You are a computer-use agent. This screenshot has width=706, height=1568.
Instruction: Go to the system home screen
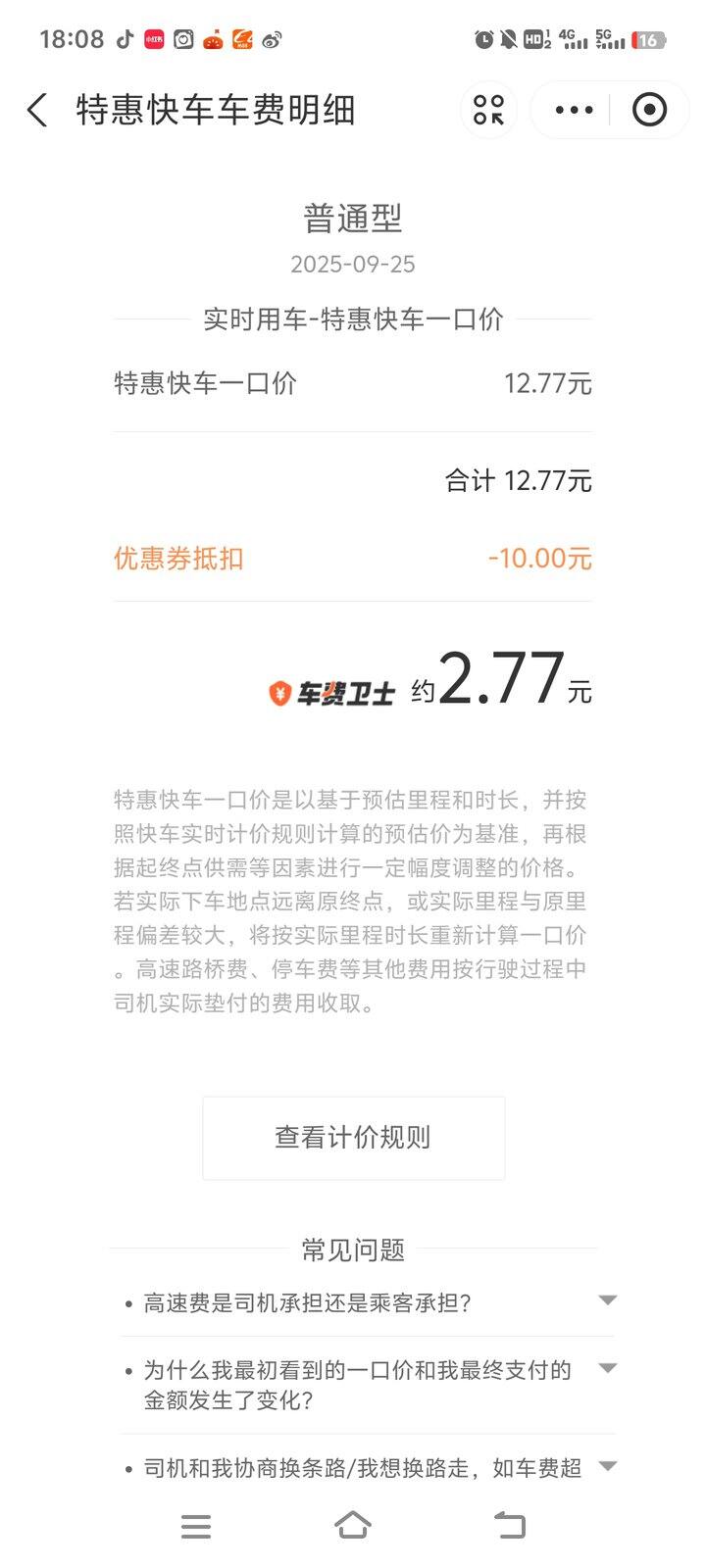click(x=353, y=1526)
